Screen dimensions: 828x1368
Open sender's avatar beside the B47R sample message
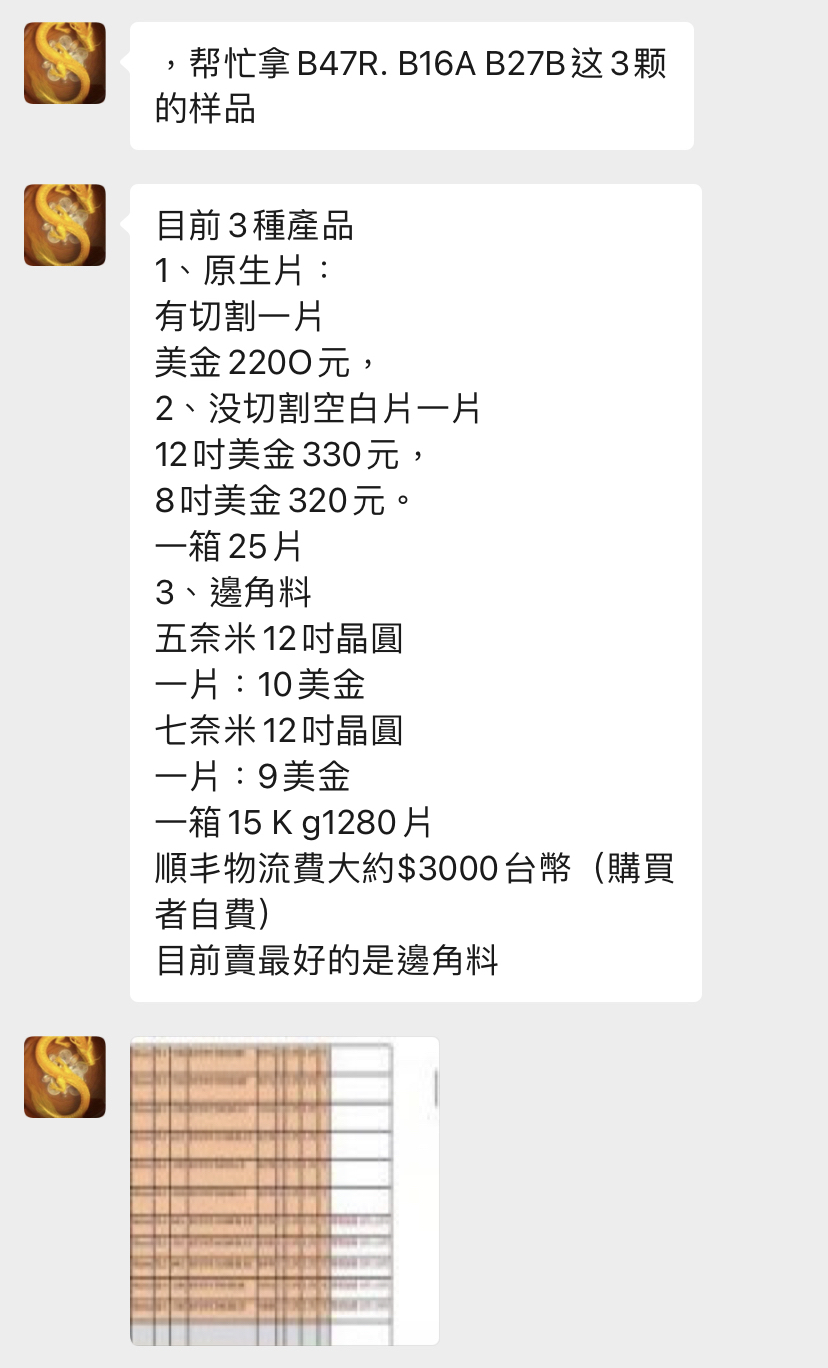click(x=65, y=63)
